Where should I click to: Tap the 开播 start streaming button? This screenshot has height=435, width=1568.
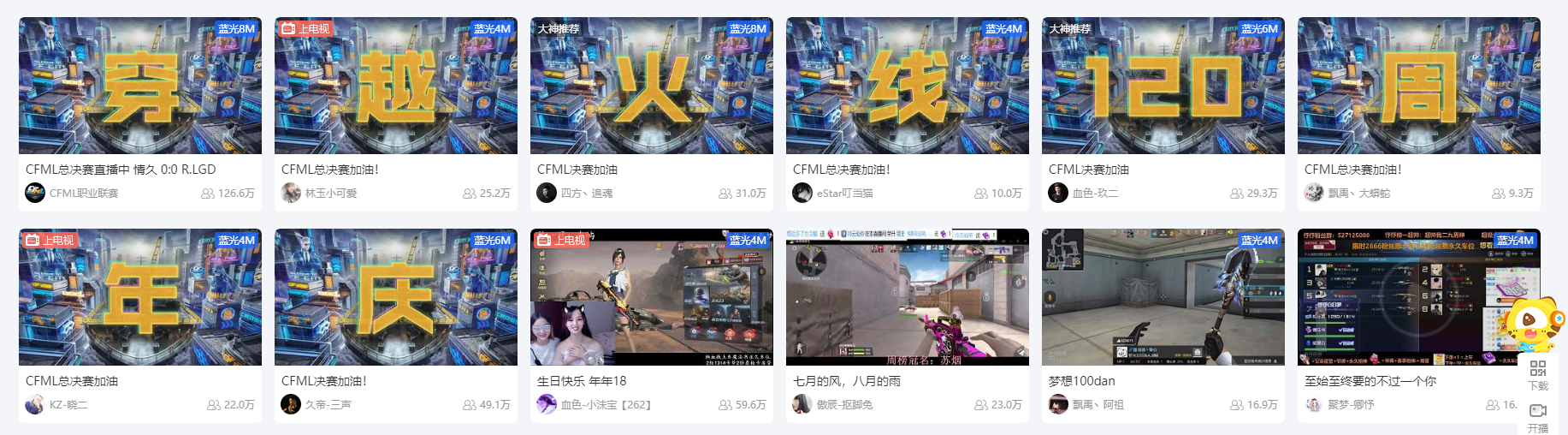click(1537, 417)
